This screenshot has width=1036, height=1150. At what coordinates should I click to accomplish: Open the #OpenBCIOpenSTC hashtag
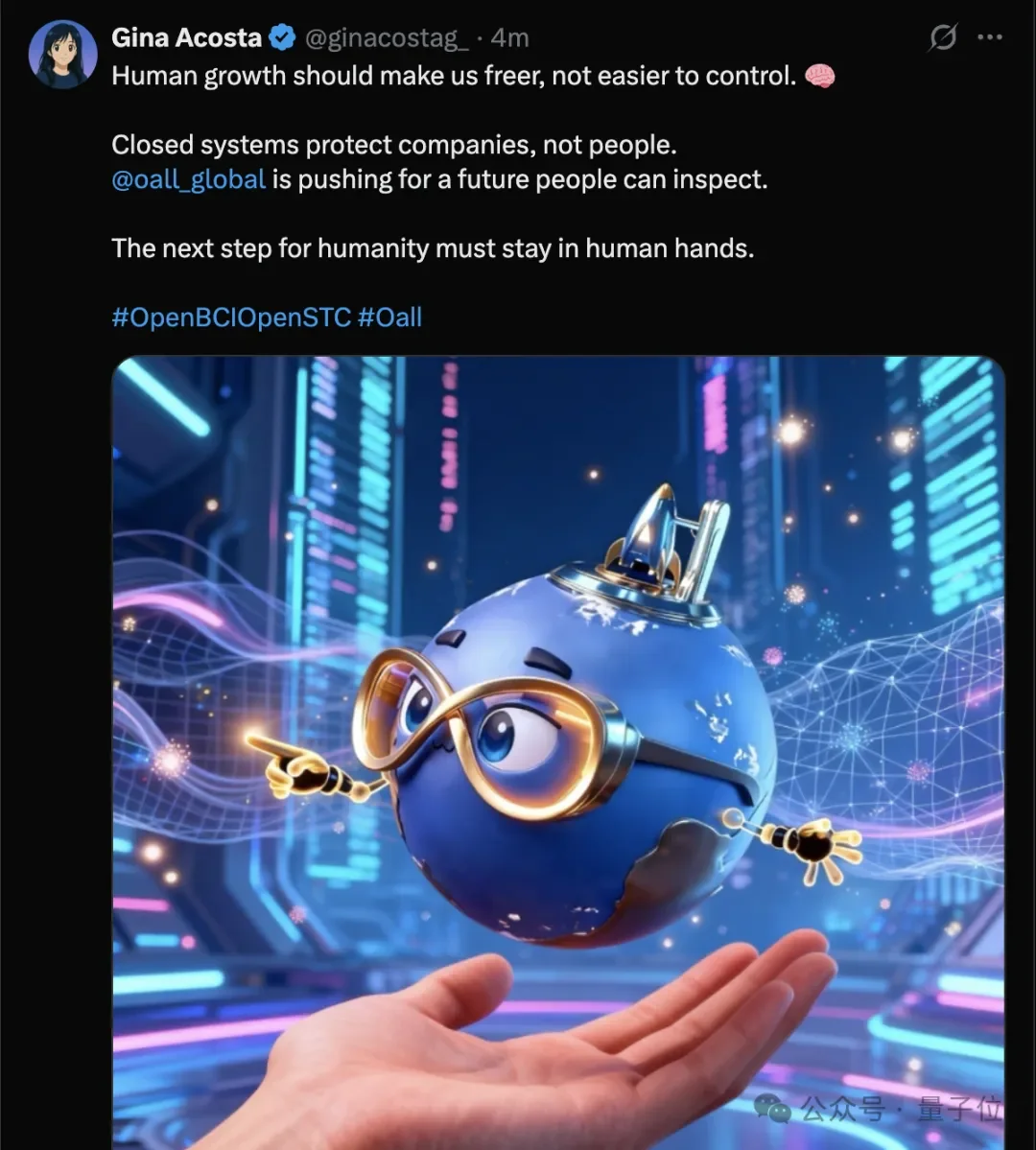(x=231, y=317)
